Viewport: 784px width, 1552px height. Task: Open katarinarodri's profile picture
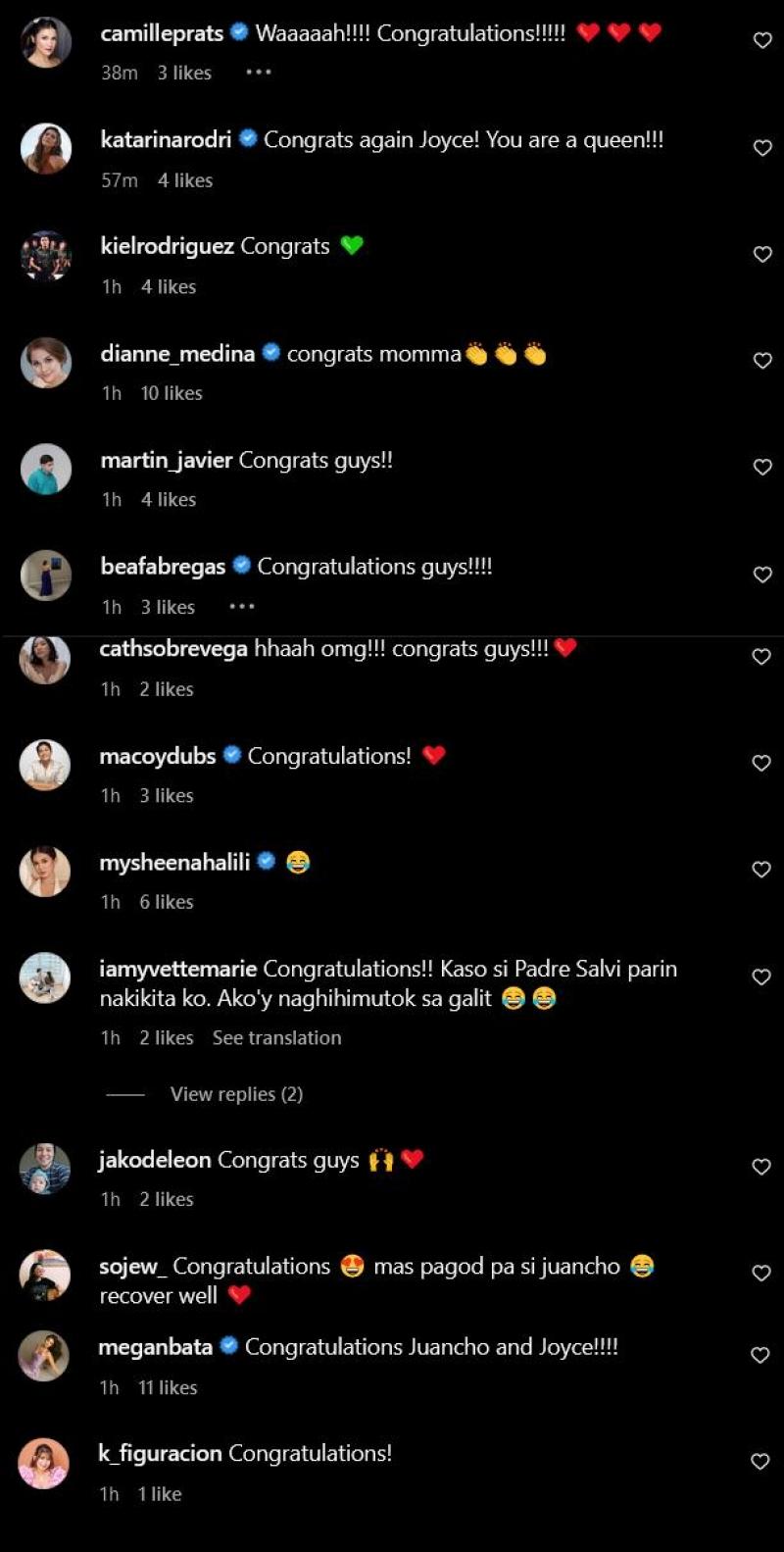point(46,149)
